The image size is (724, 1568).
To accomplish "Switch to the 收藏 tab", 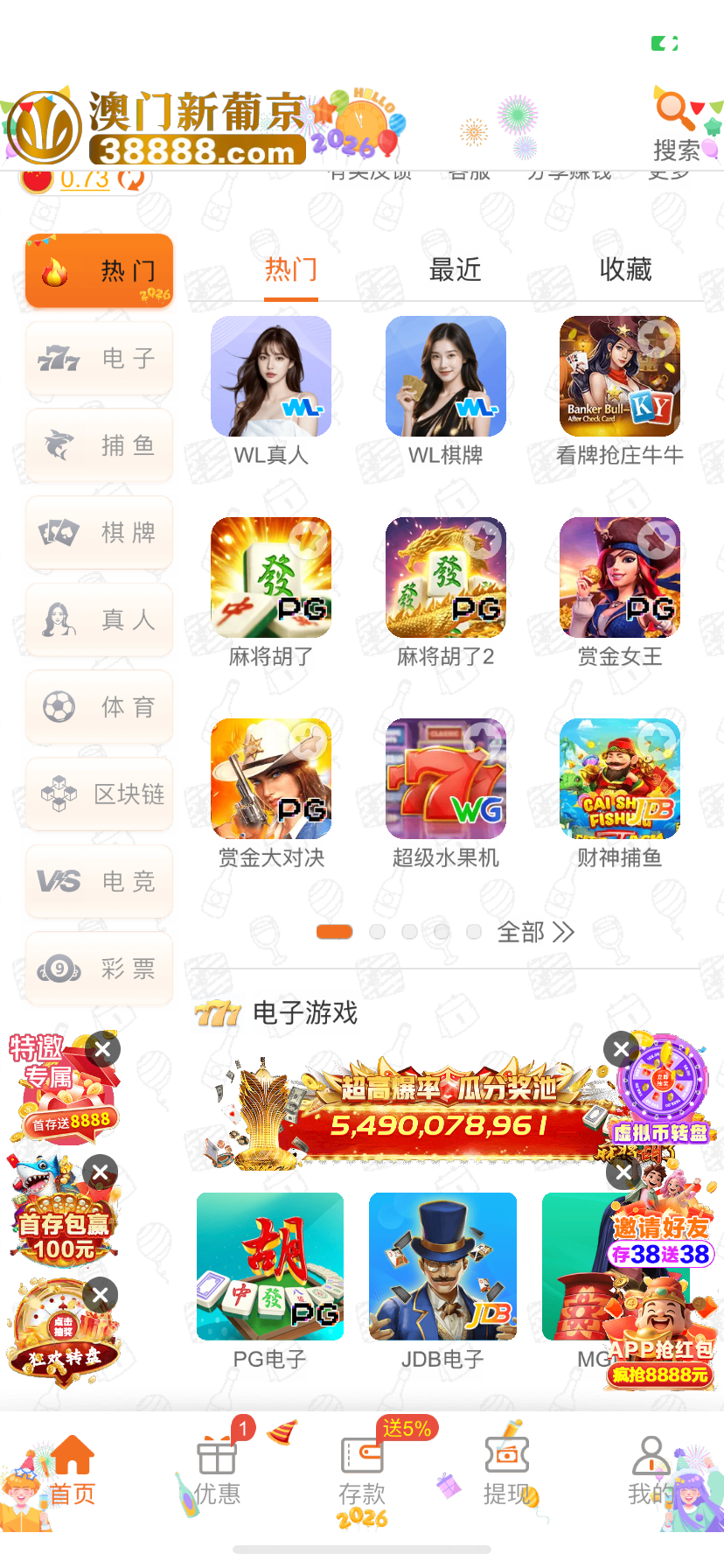I will point(625,269).
